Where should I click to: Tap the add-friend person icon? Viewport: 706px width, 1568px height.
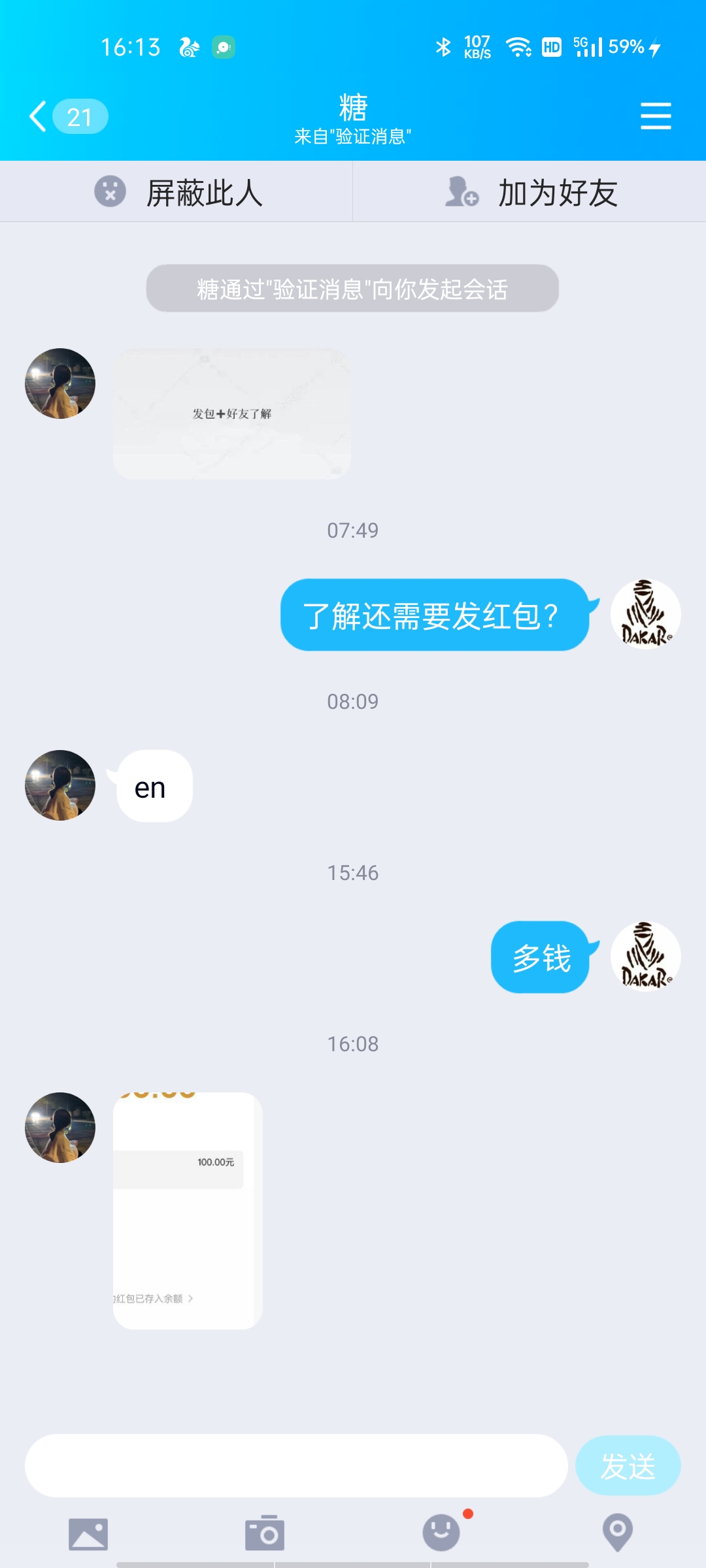pyautogui.click(x=462, y=191)
